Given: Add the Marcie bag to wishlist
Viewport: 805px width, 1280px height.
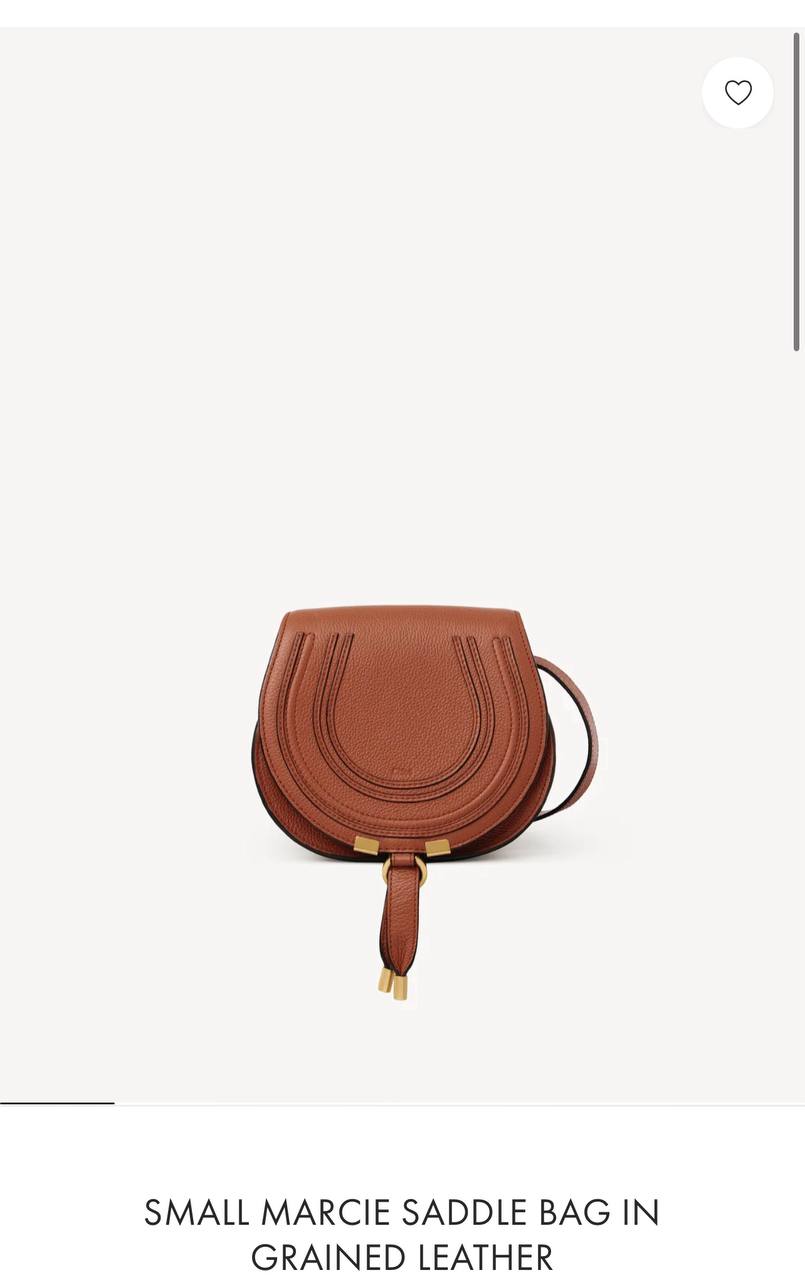Looking at the screenshot, I should tap(737, 93).
